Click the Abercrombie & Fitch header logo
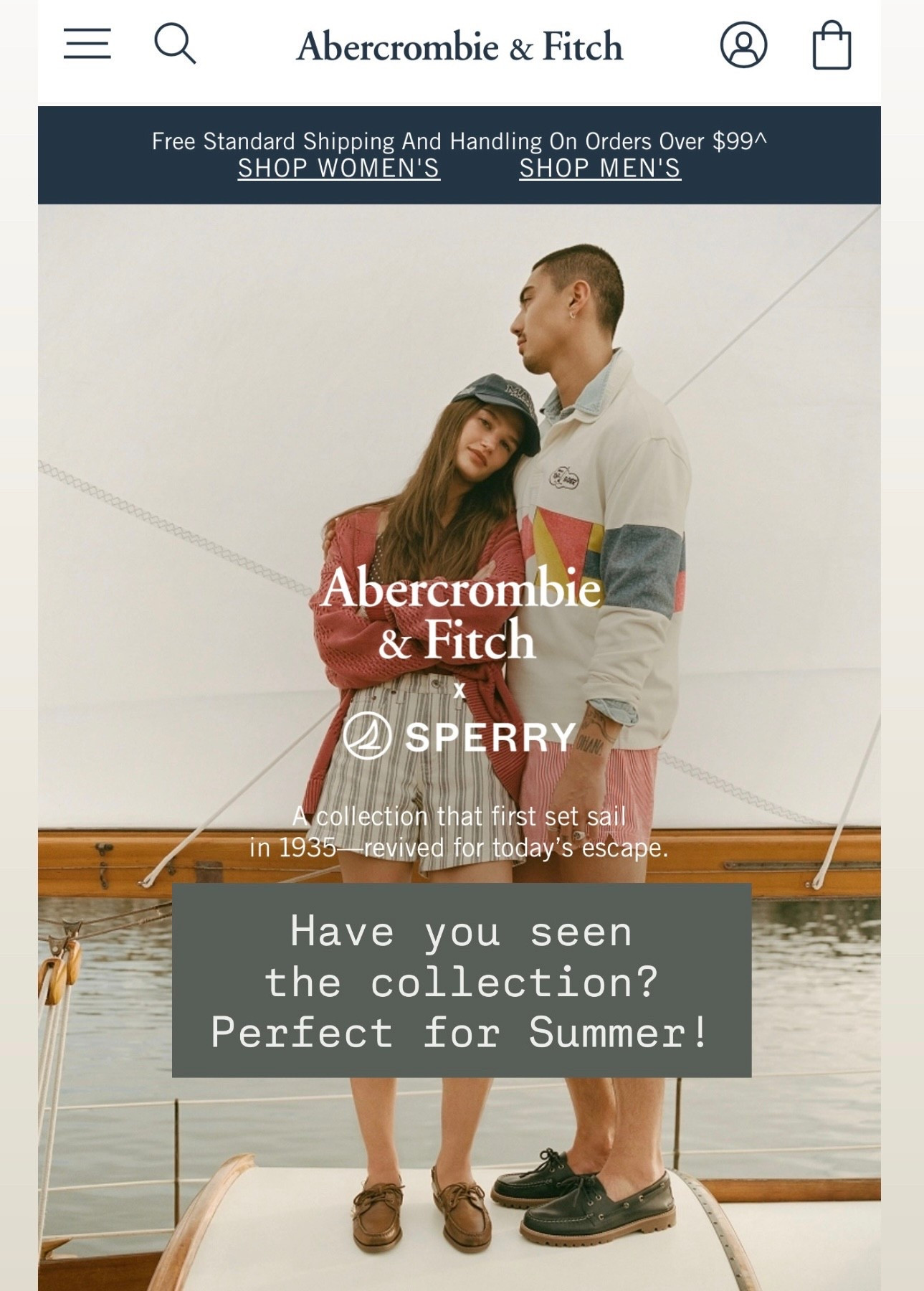 tap(462, 45)
